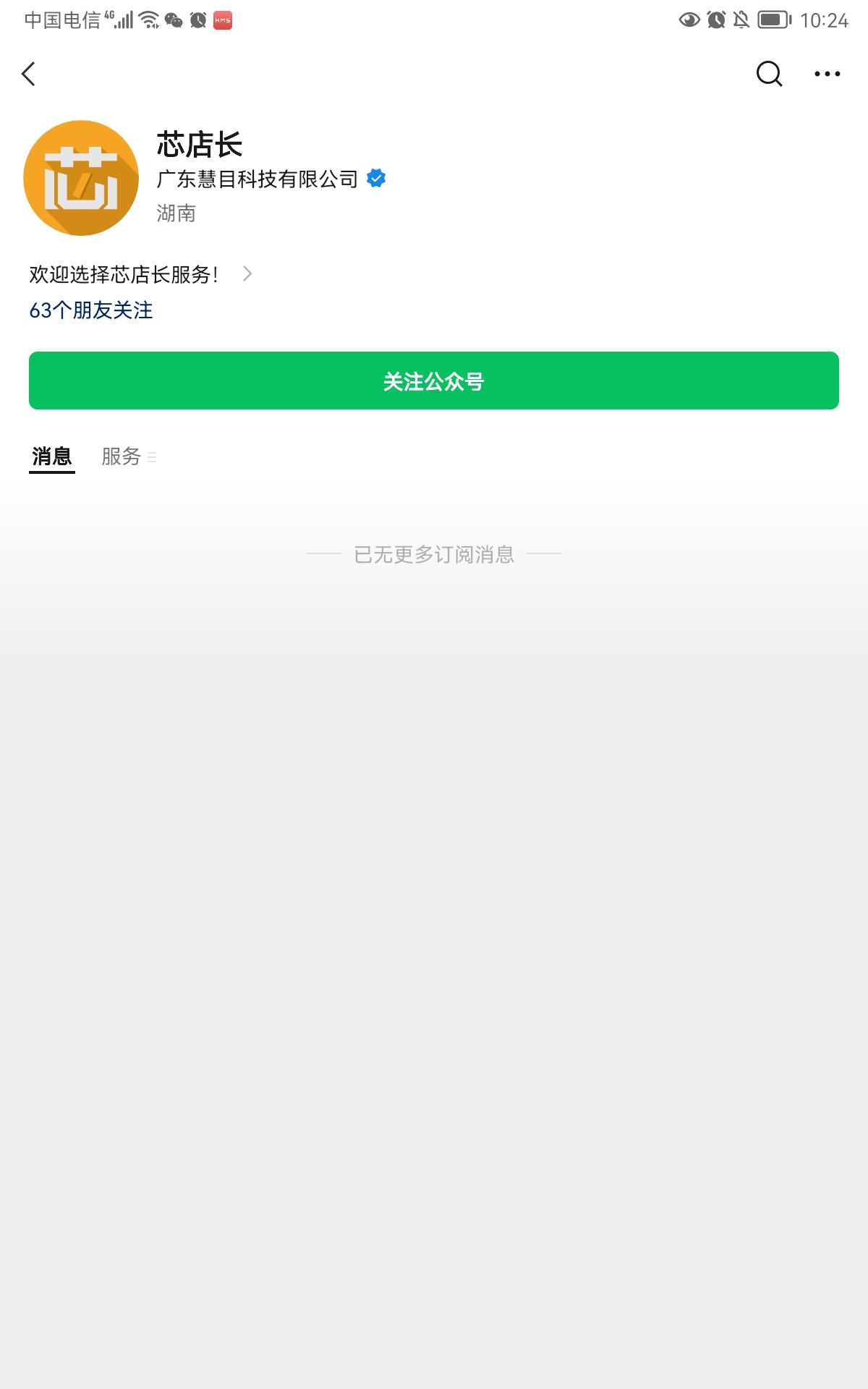Expand the 欢迎选择芯店长服务 introduction

click(x=141, y=274)
